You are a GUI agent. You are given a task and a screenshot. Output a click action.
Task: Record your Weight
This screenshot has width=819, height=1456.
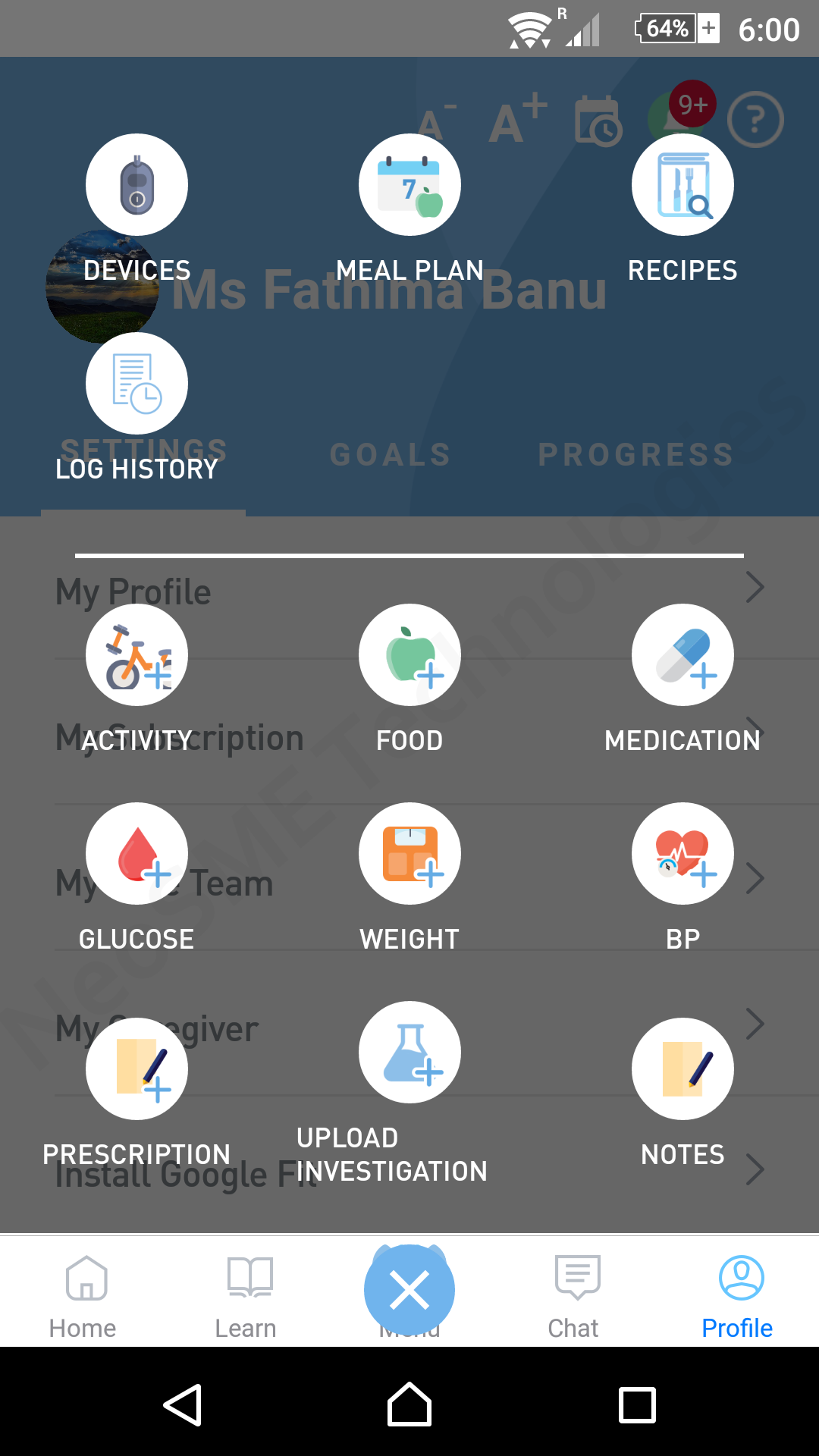click(x=409, y=853)
